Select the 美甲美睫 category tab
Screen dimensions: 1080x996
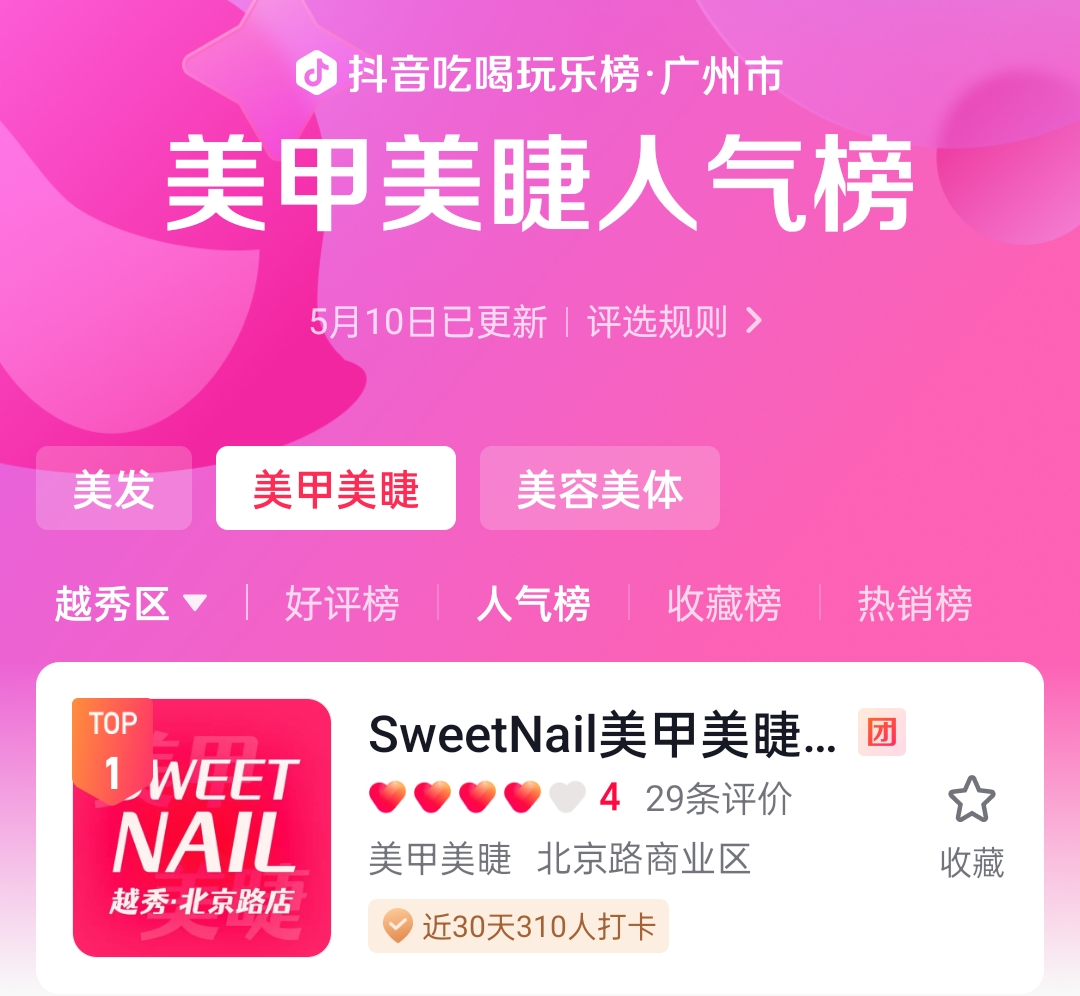click(336, 489)
